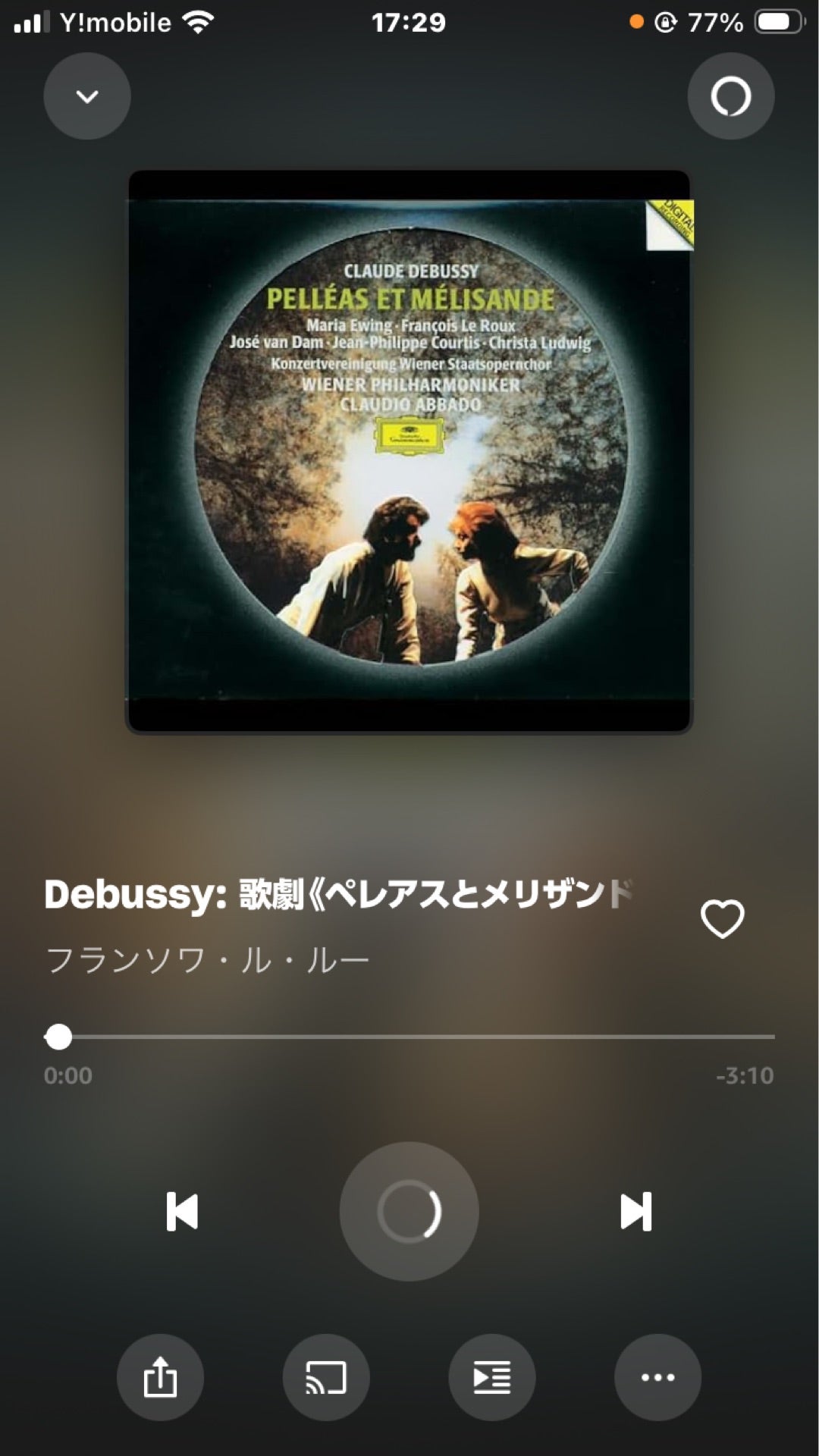Skip to the next track
The image size is (819, 1456).
[x=637, y=1212]
